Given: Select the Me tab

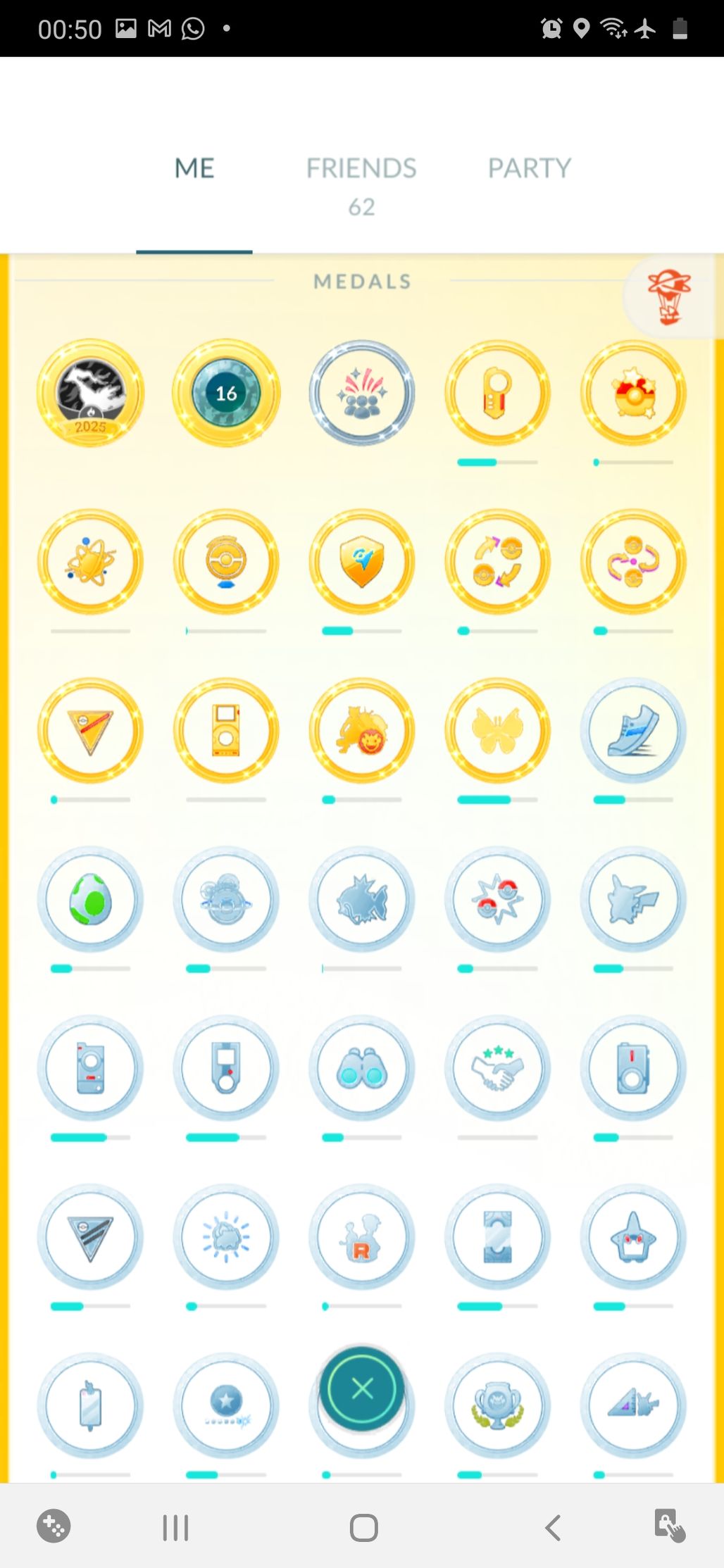Looking at the screenshot, I should tap(194, 169).
